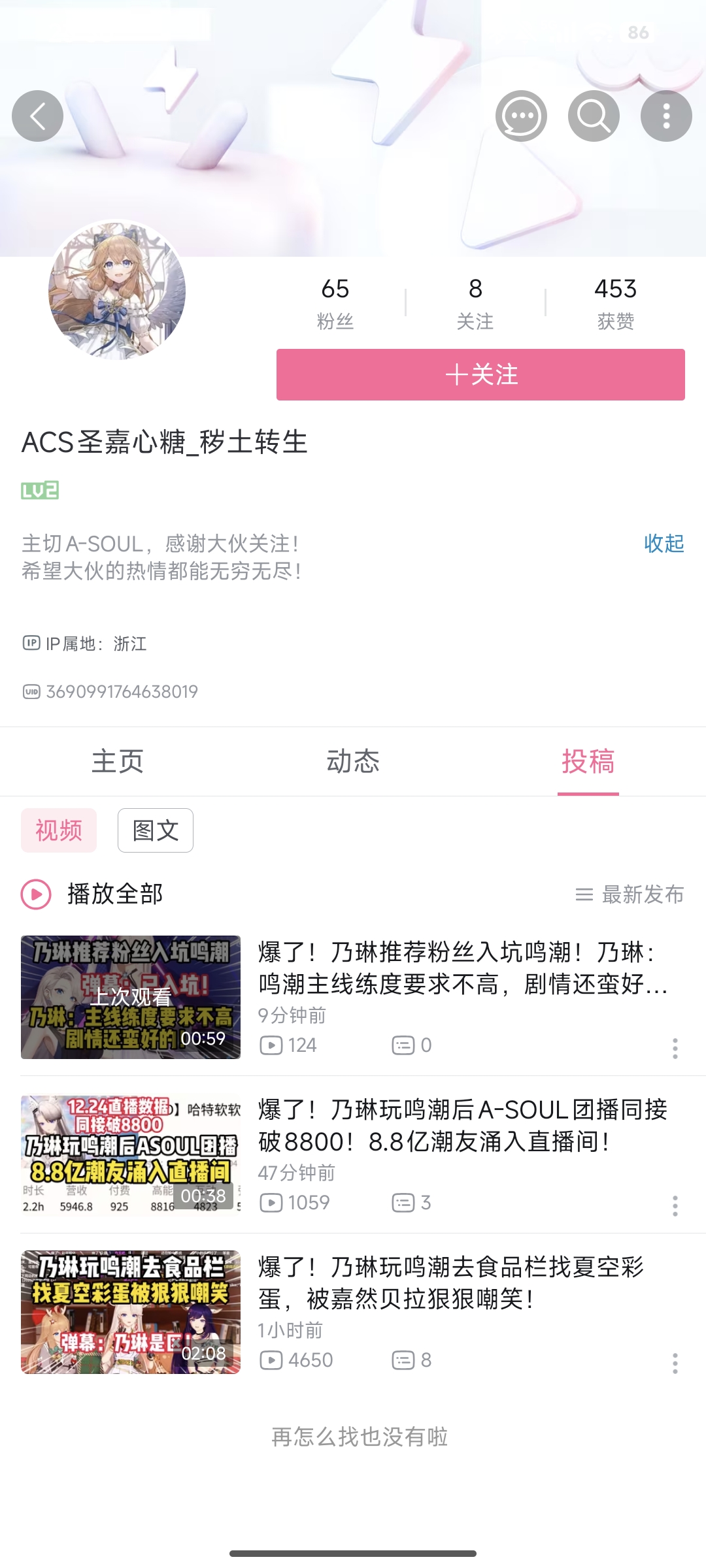Screen dimensions: 706x1568
Task: Go back using the top arrow
Action: (38, 116)
